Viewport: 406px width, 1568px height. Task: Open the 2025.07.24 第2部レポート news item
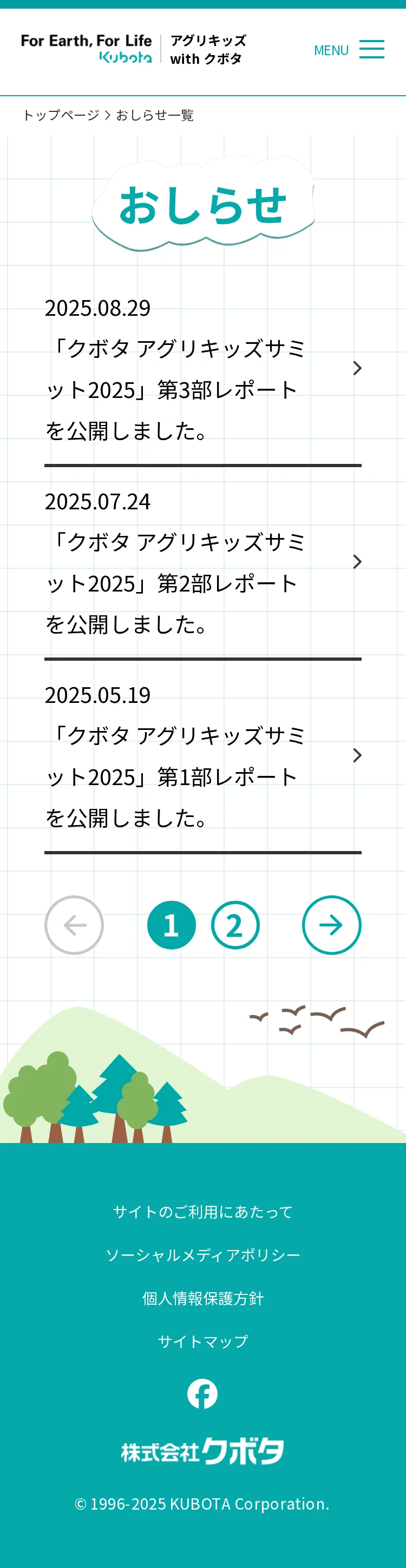203,563
